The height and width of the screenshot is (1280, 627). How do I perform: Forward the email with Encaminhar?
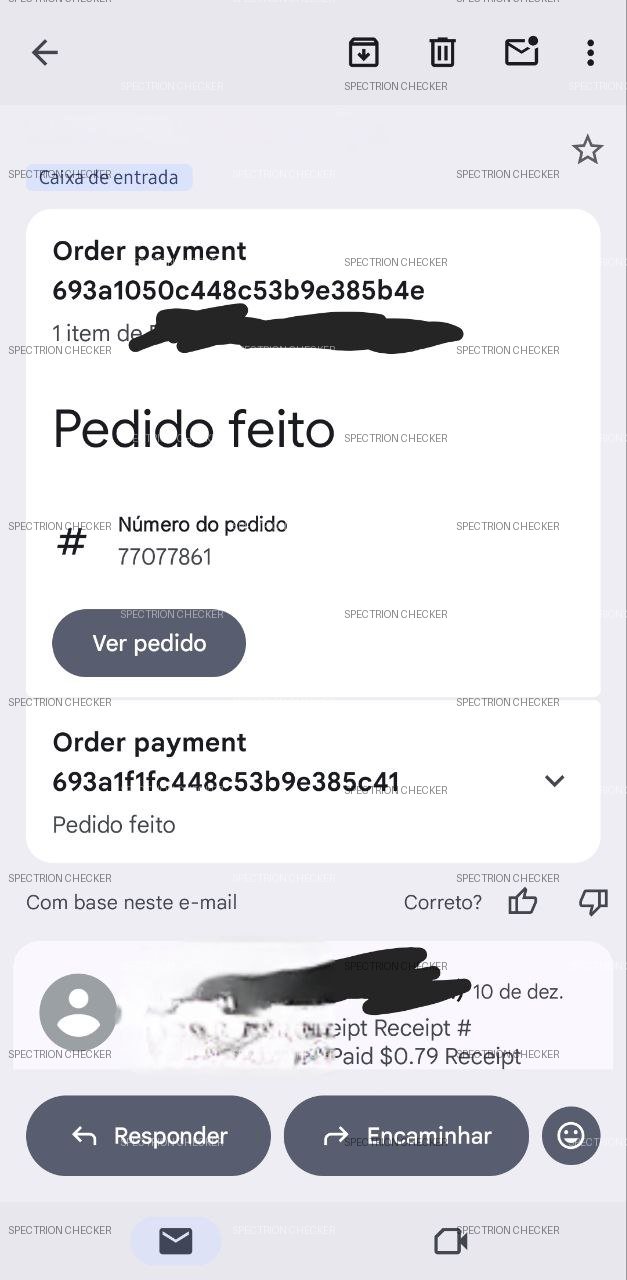point(406,1136)
